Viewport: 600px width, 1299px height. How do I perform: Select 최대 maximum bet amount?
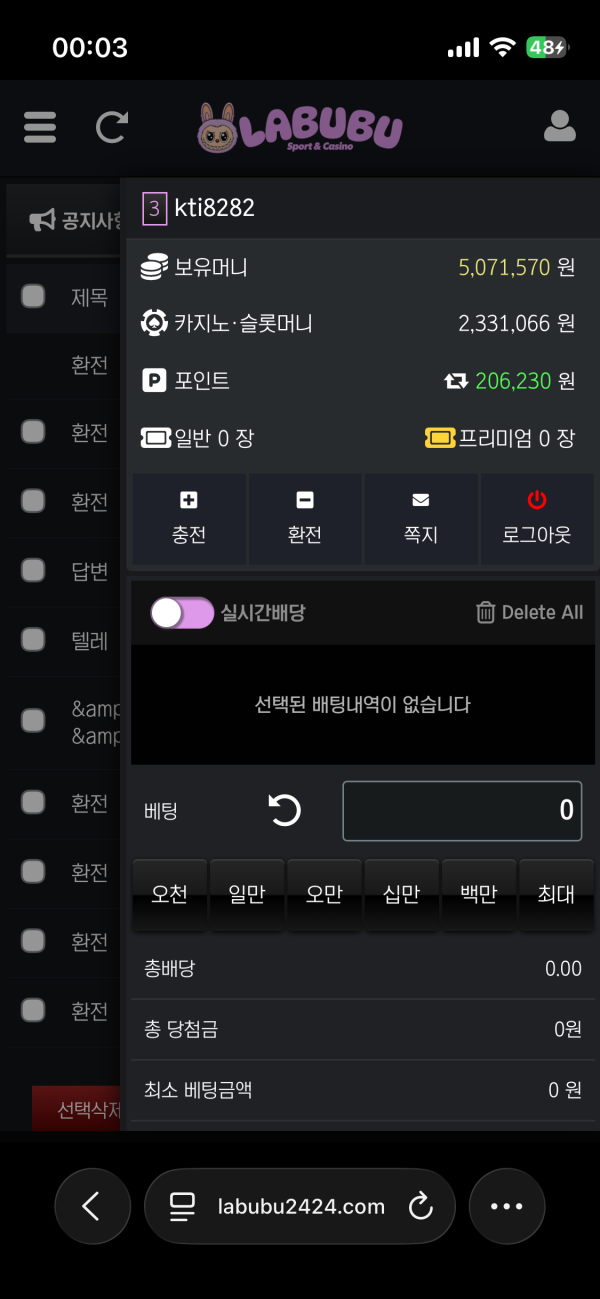click(x=557, y=894)
